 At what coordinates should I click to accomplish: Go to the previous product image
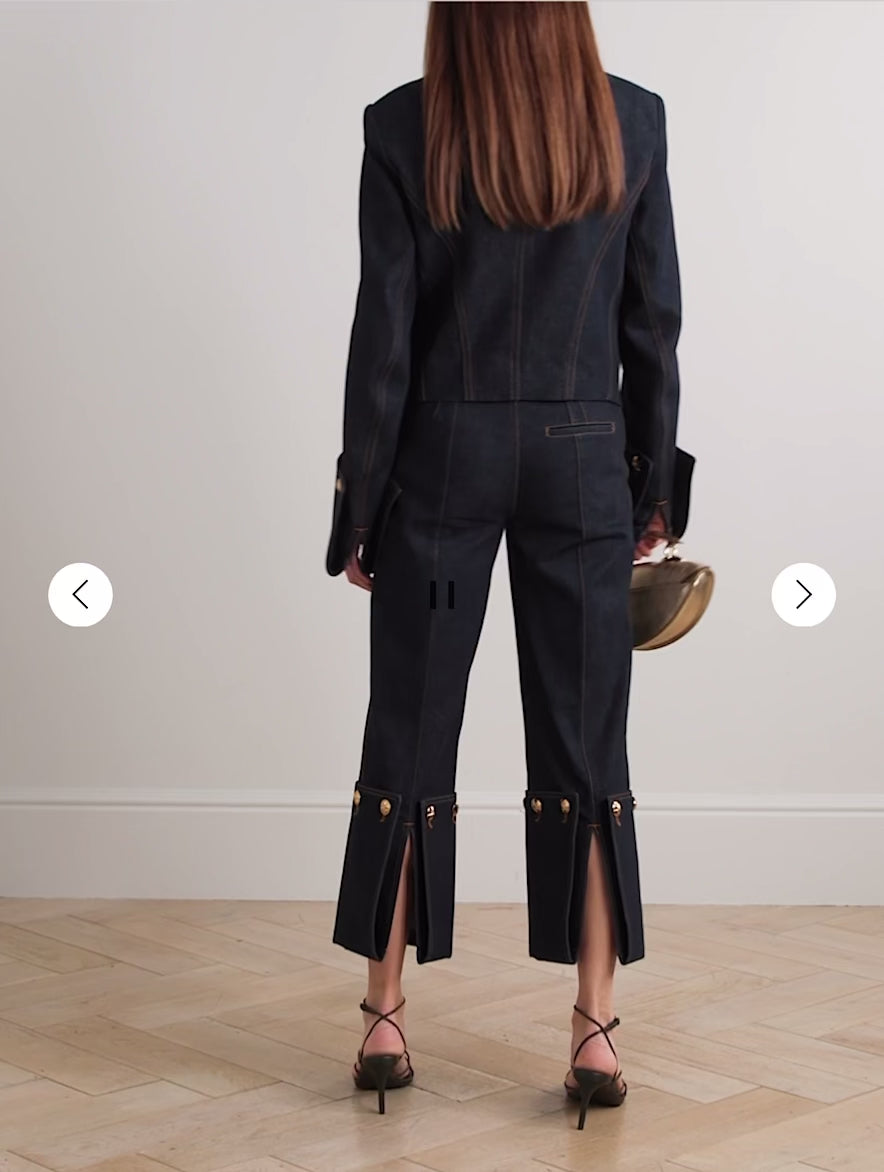[x=80, y=595]
